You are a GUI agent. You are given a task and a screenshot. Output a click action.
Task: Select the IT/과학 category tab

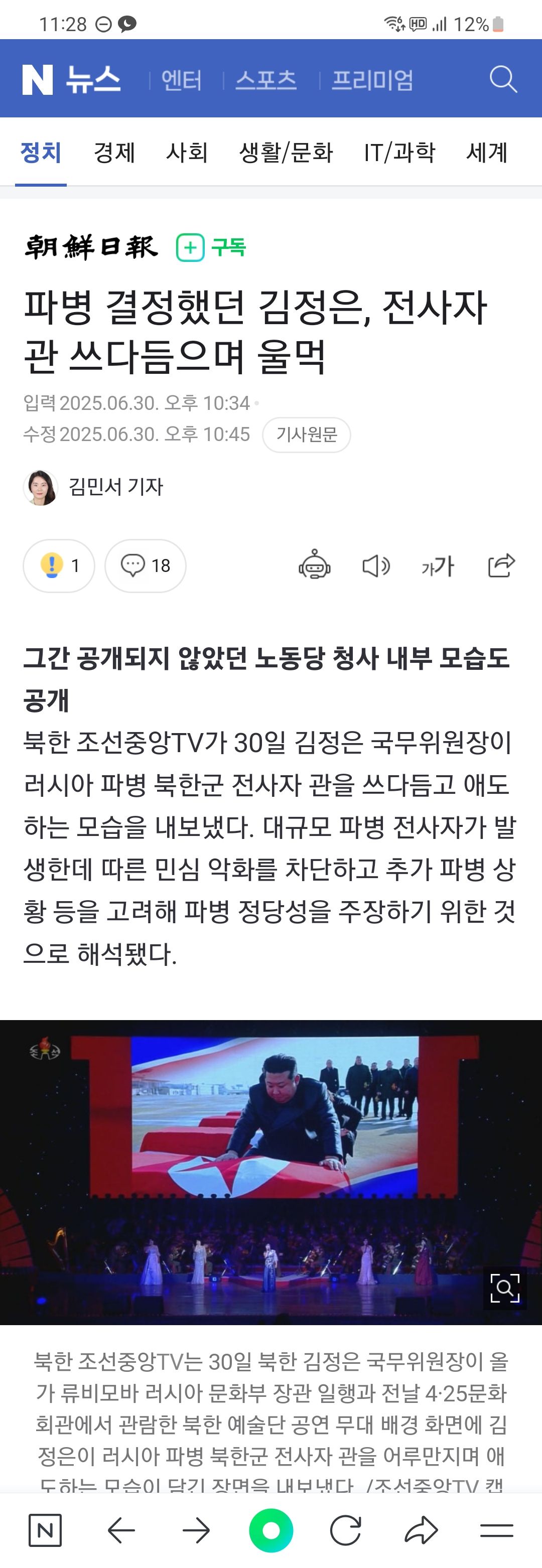click(x=399, y=152)
